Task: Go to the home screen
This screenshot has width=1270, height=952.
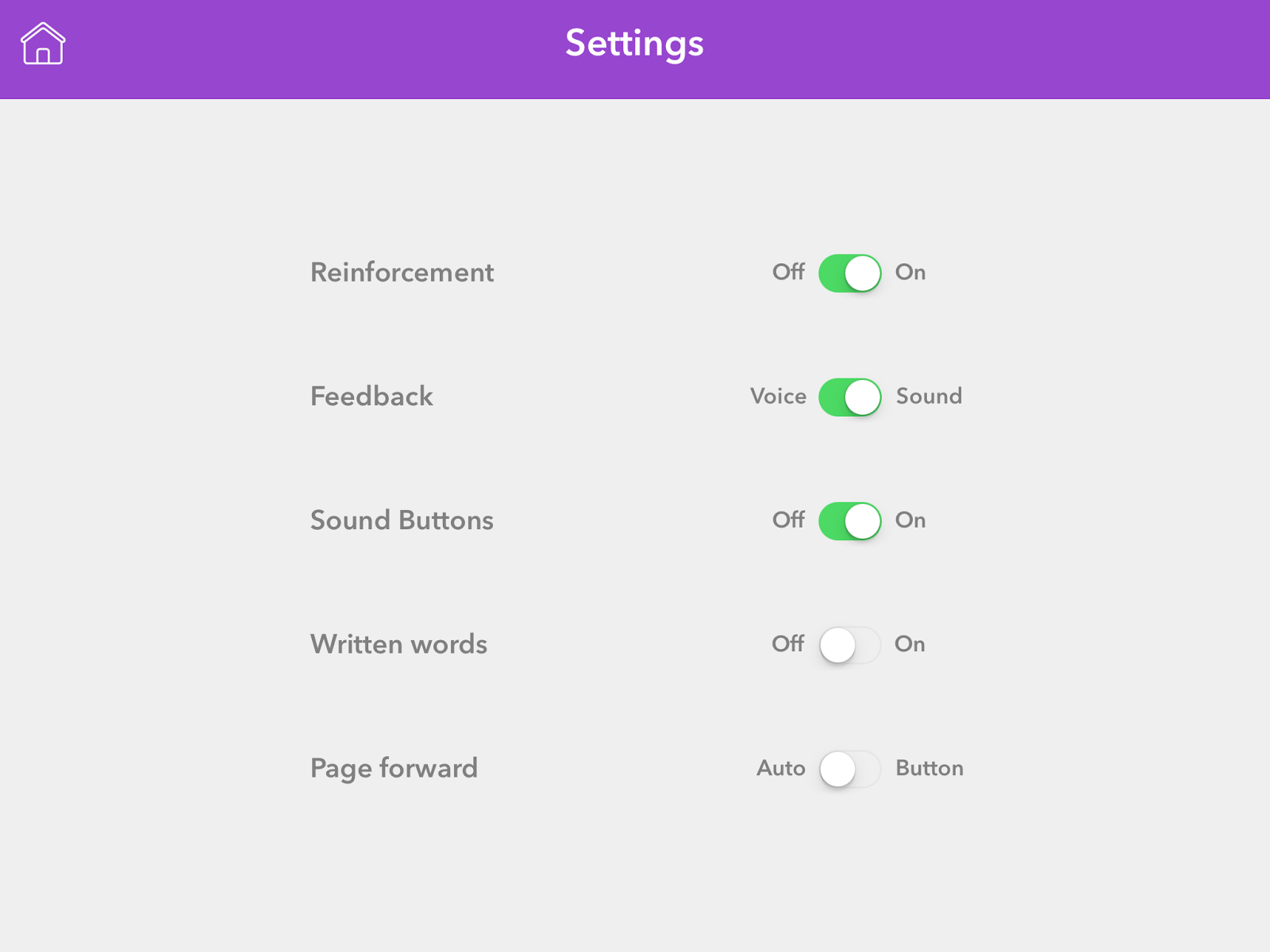Action: 43,44
